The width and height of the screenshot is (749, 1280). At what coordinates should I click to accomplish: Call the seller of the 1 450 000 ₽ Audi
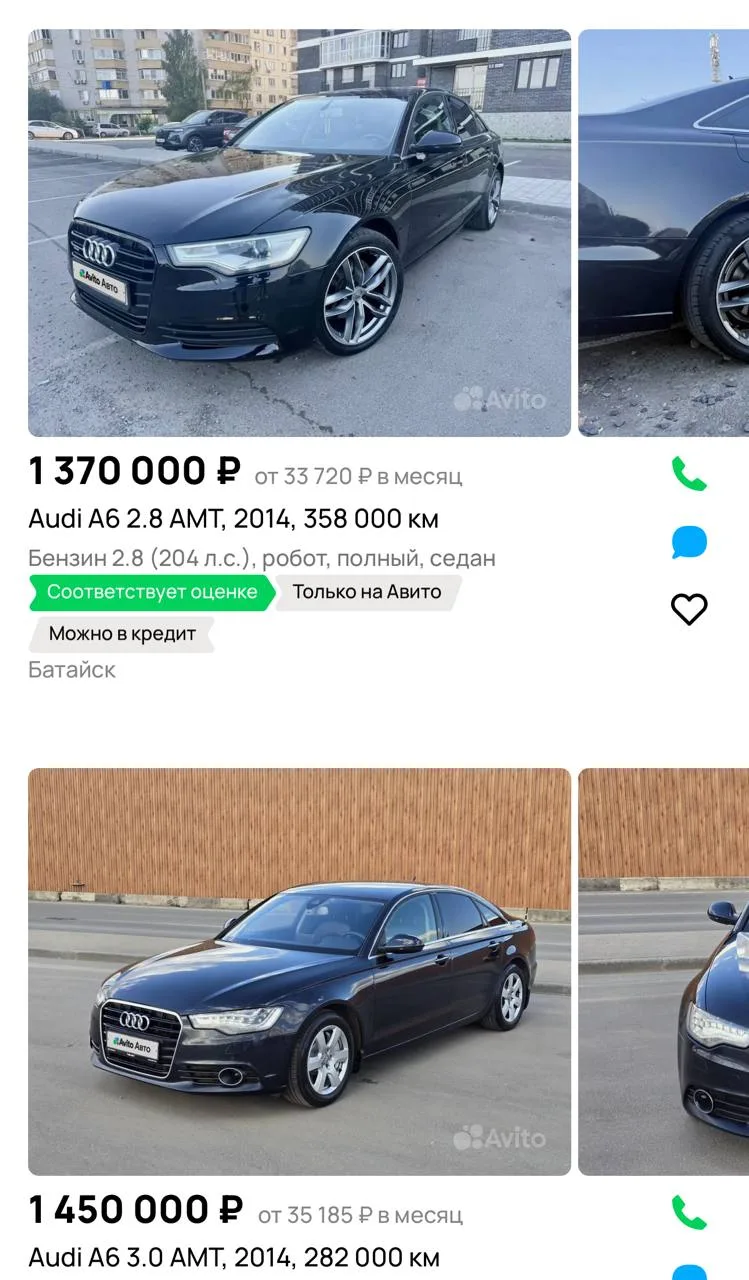(689, 1213)
